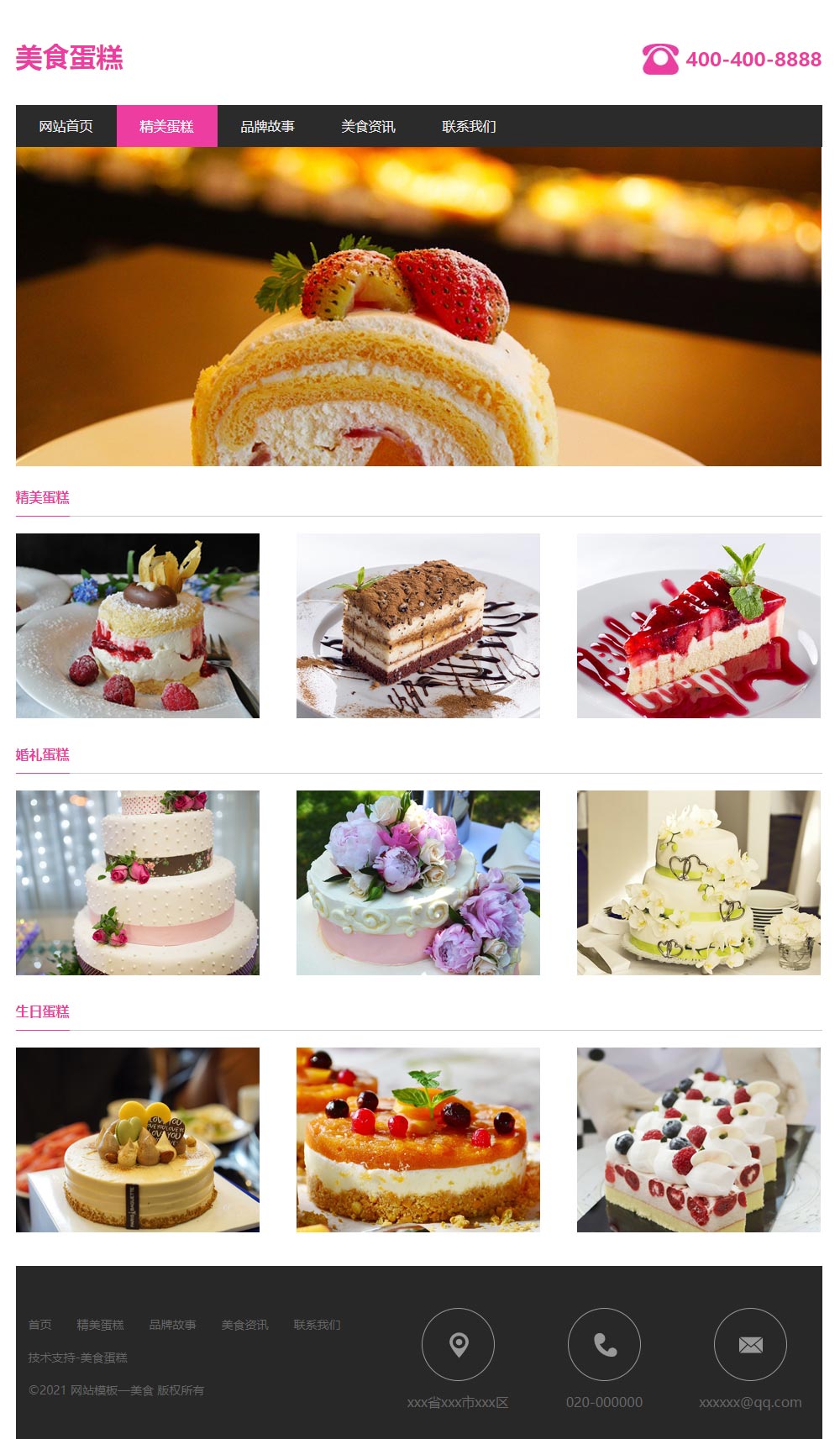Open the cherry-topped orange cheesecake thumbnail
The image size is (840, 1439).
(418, 1140)
